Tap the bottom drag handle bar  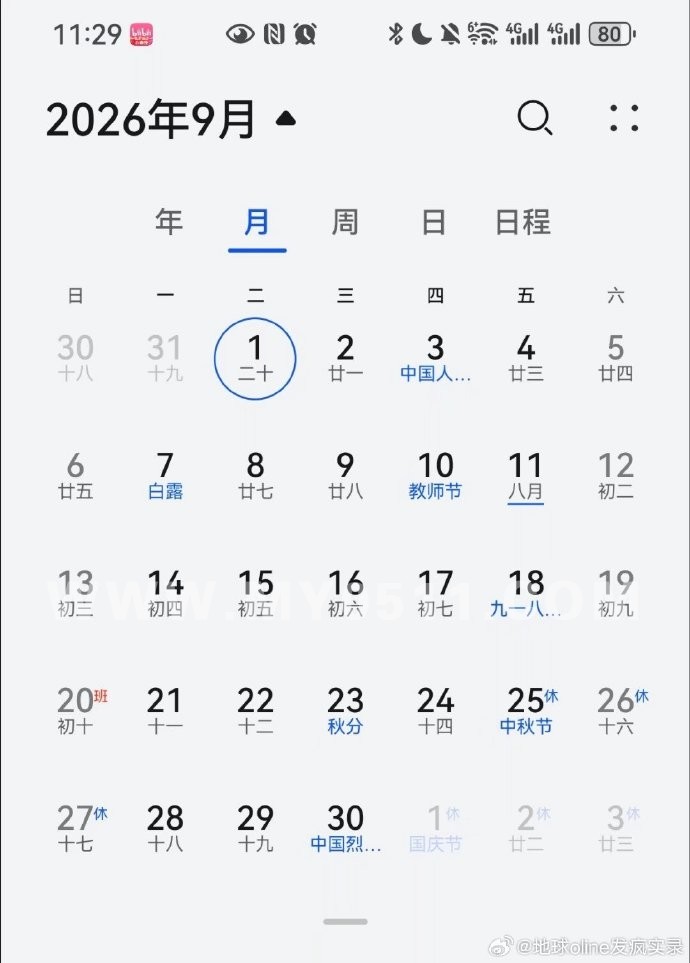click(345, 921)
